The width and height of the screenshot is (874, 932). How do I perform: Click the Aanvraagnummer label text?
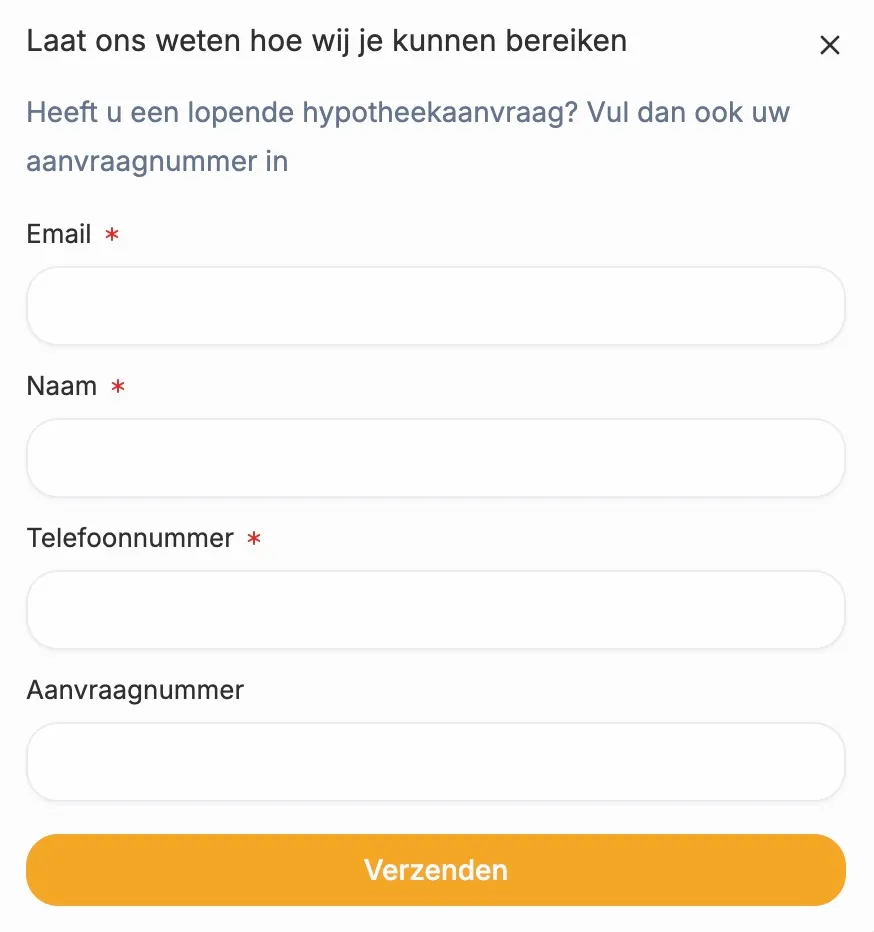tap(134, 690)
